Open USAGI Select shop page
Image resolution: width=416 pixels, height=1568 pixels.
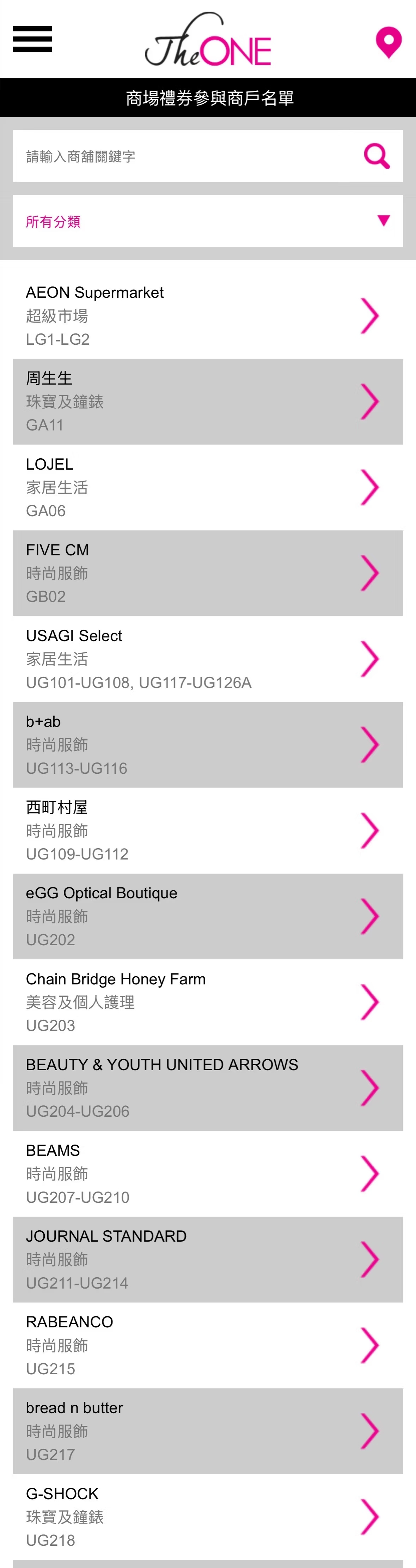207,659
